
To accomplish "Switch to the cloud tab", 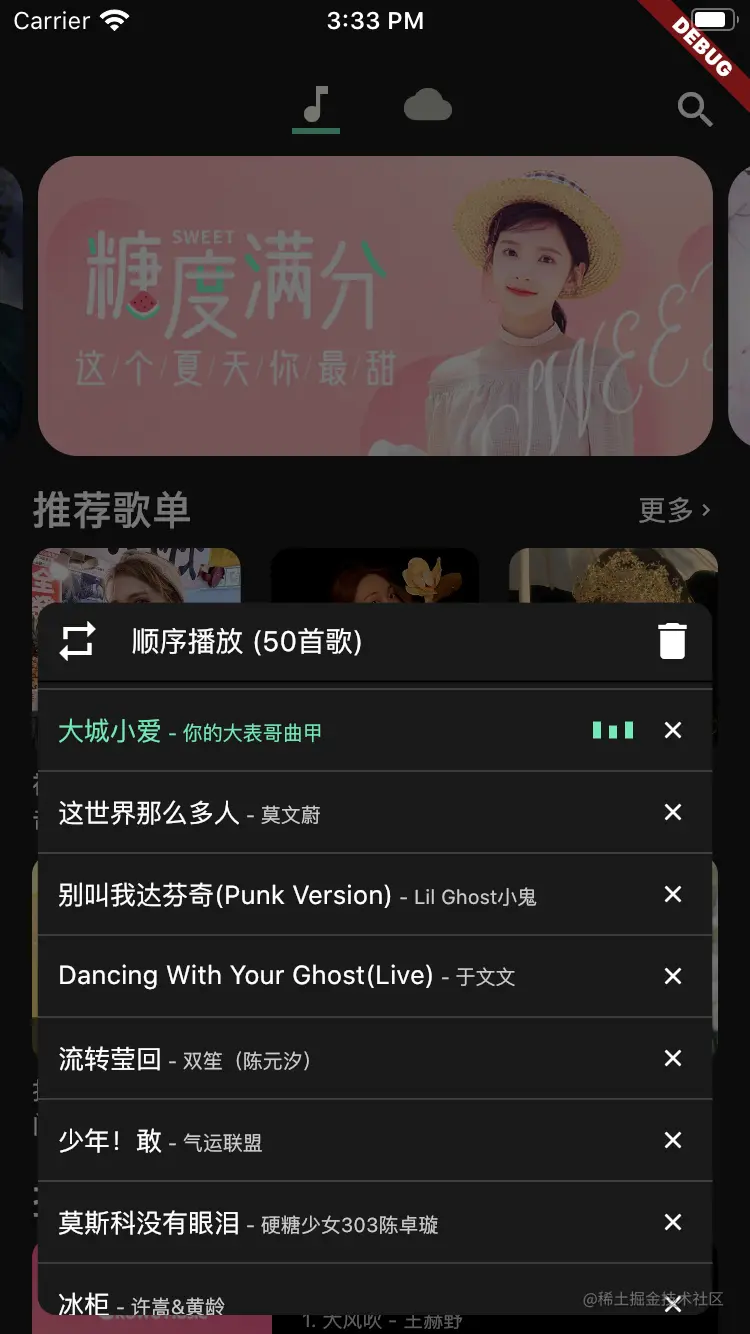I will click(427, 105).
